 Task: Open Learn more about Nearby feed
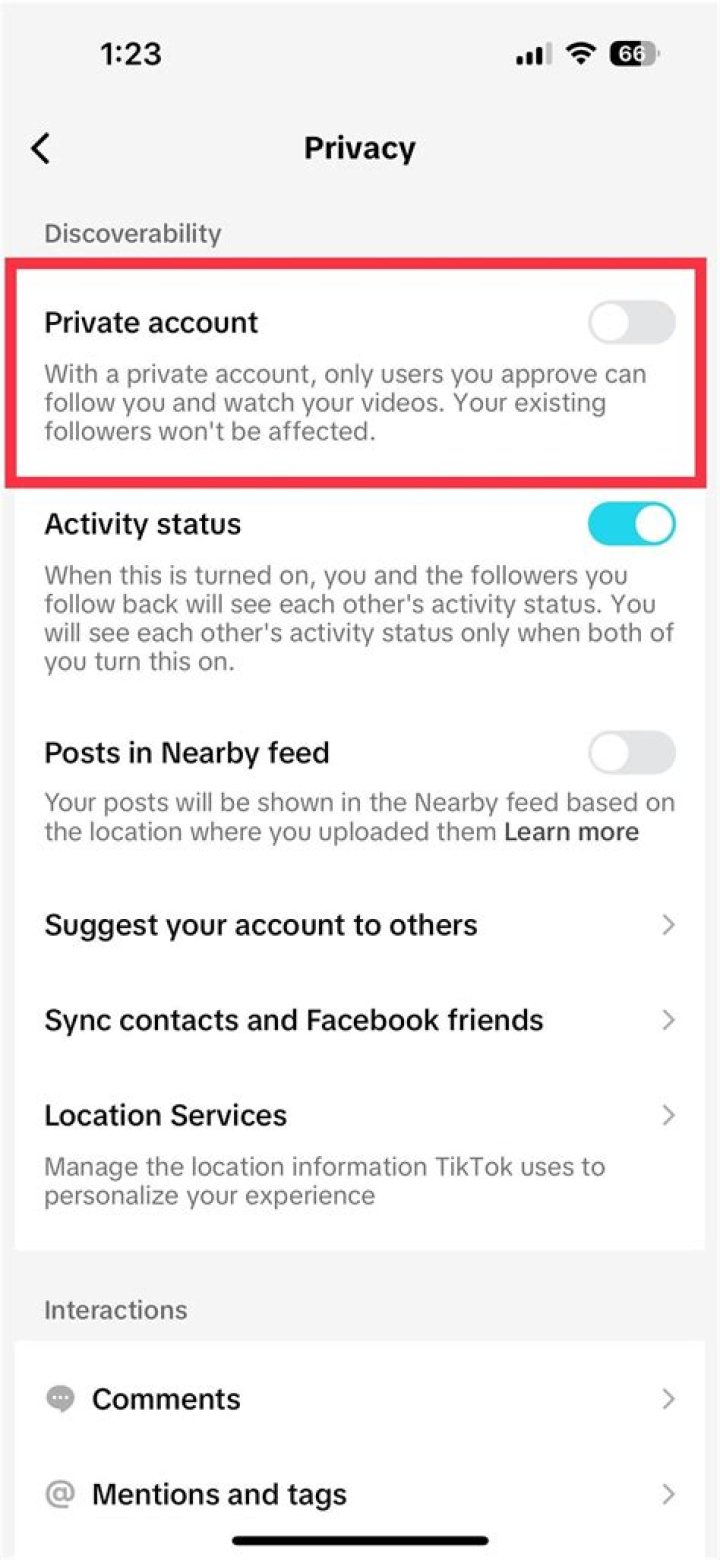pyautogui.click(x=571, y=832)
